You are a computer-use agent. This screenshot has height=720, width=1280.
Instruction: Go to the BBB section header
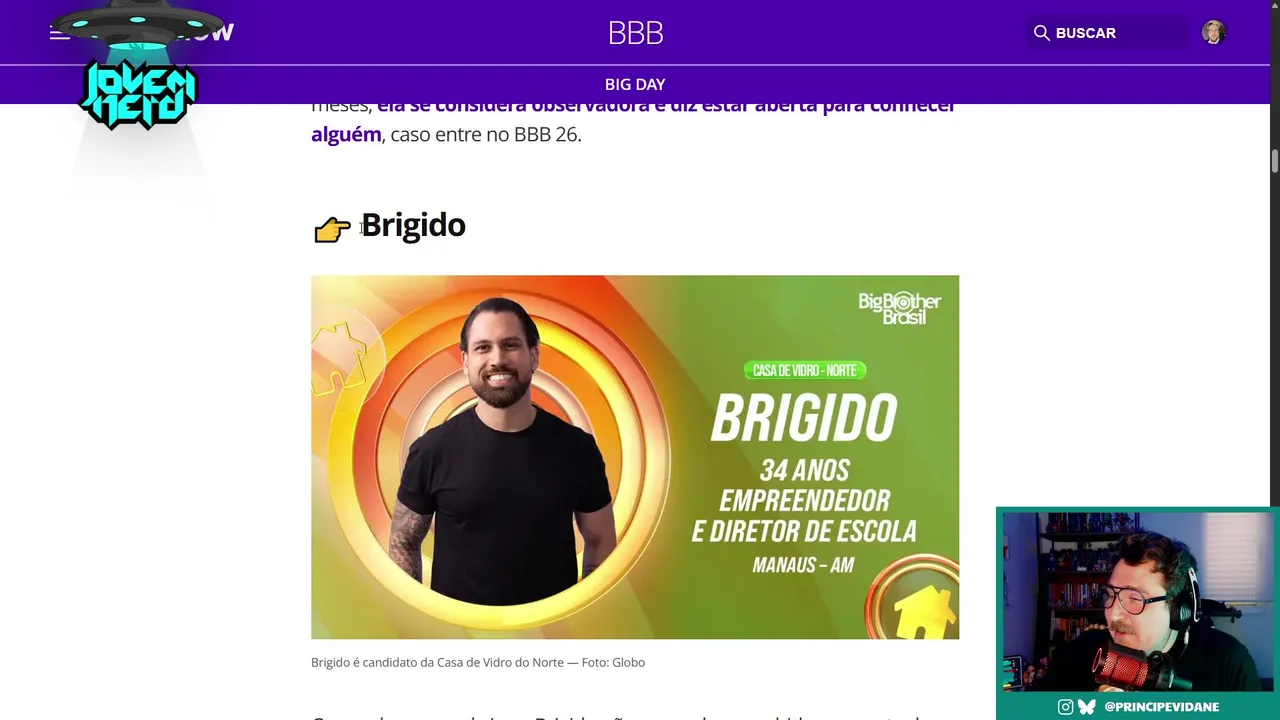click(635, 33)
